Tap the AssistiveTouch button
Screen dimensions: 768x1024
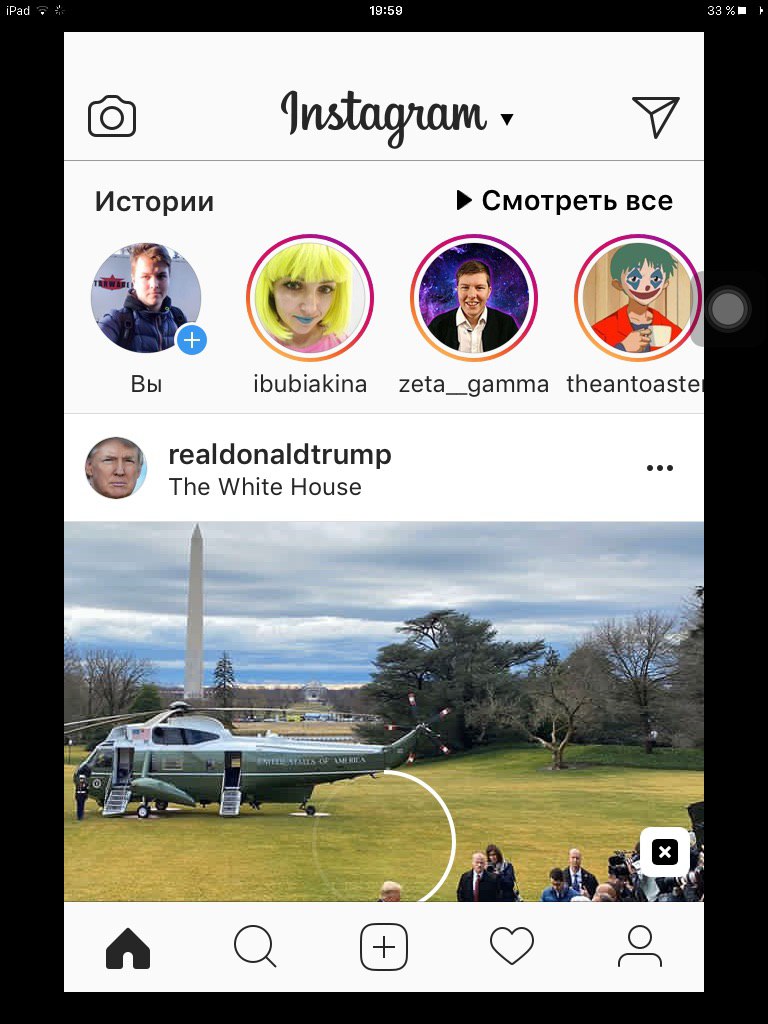coord(728,310)
